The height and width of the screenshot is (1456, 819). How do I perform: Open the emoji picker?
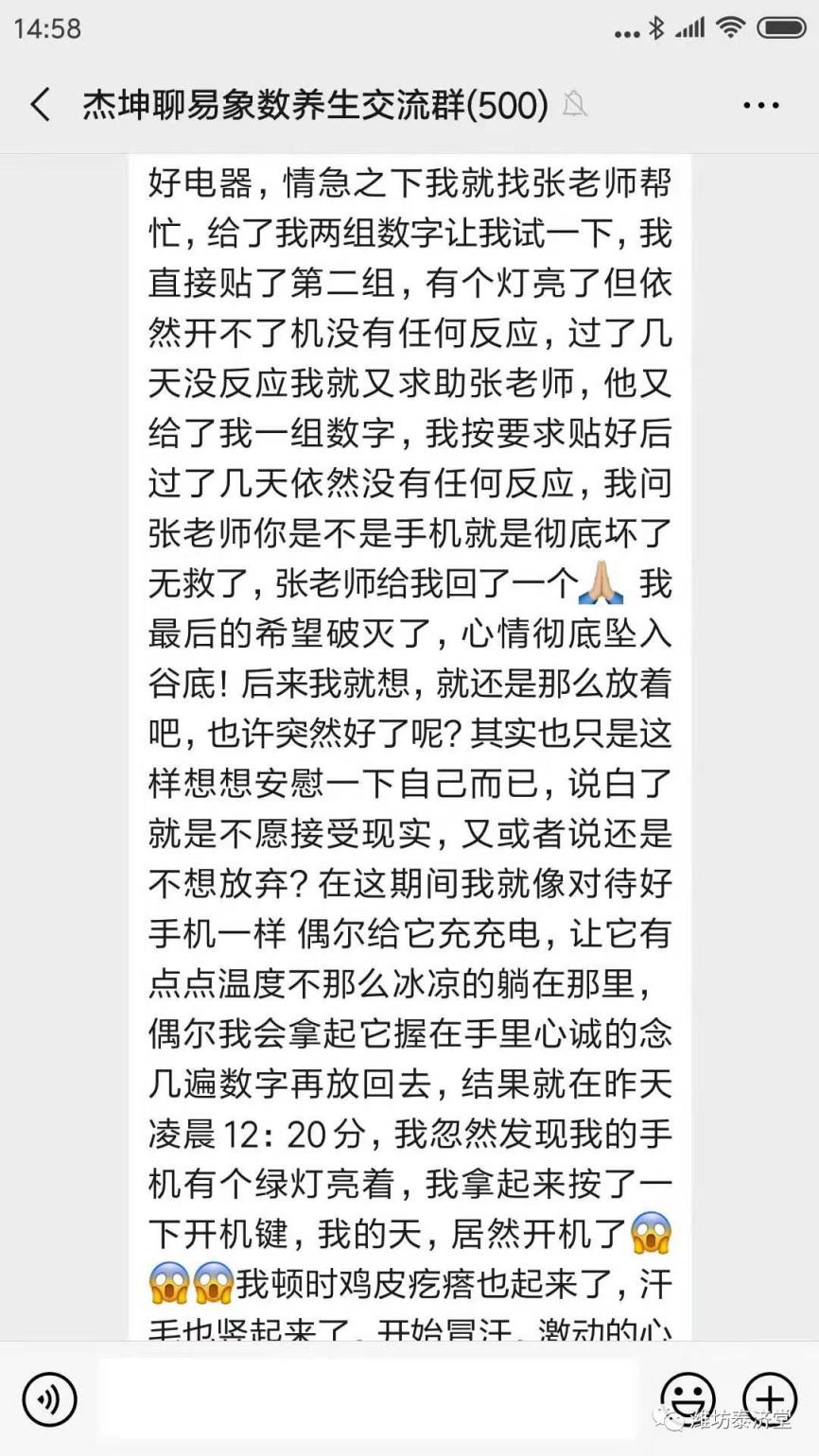(x=688, y=1398)
